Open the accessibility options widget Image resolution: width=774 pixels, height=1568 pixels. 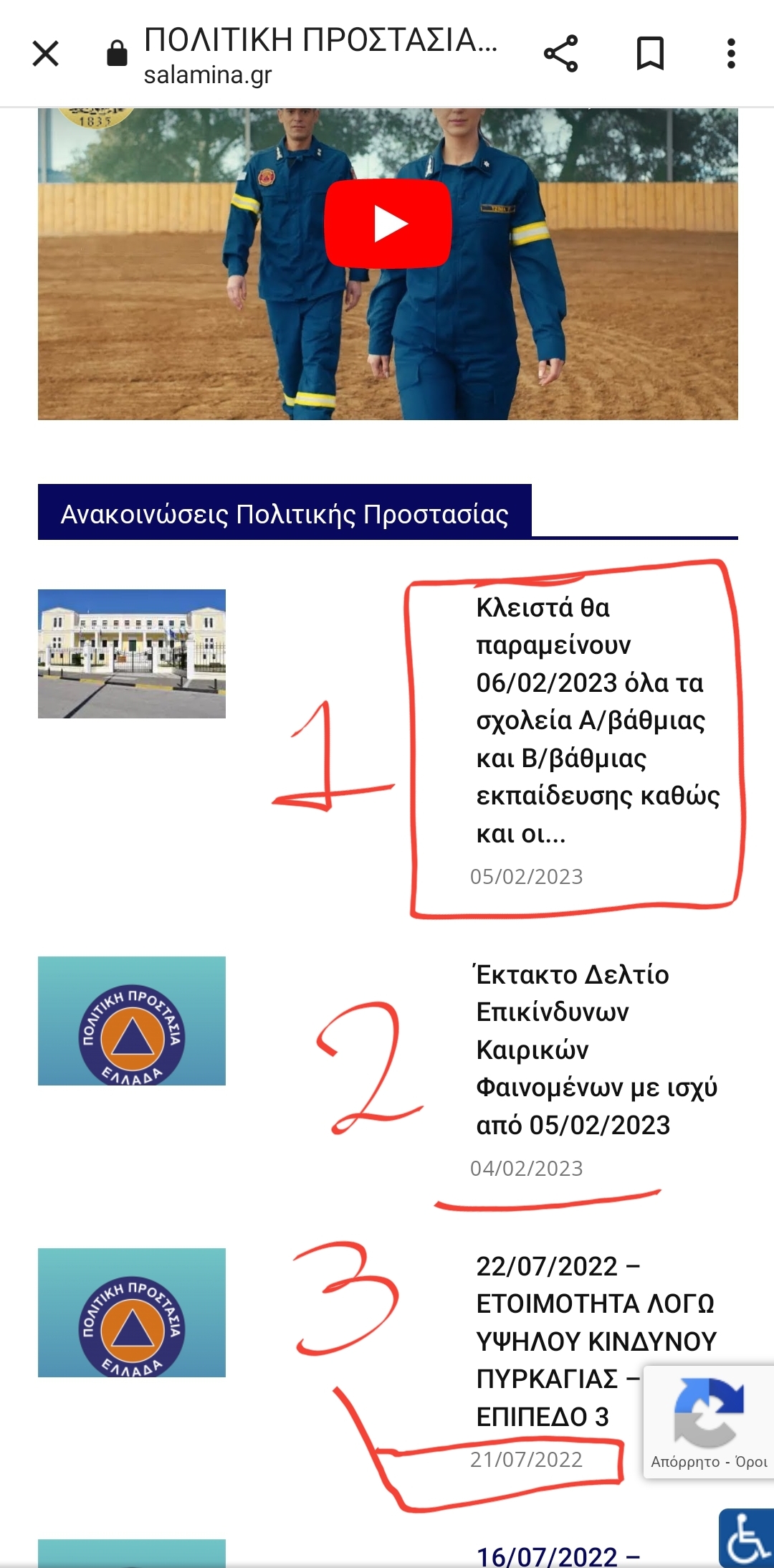click(746, 1538)
